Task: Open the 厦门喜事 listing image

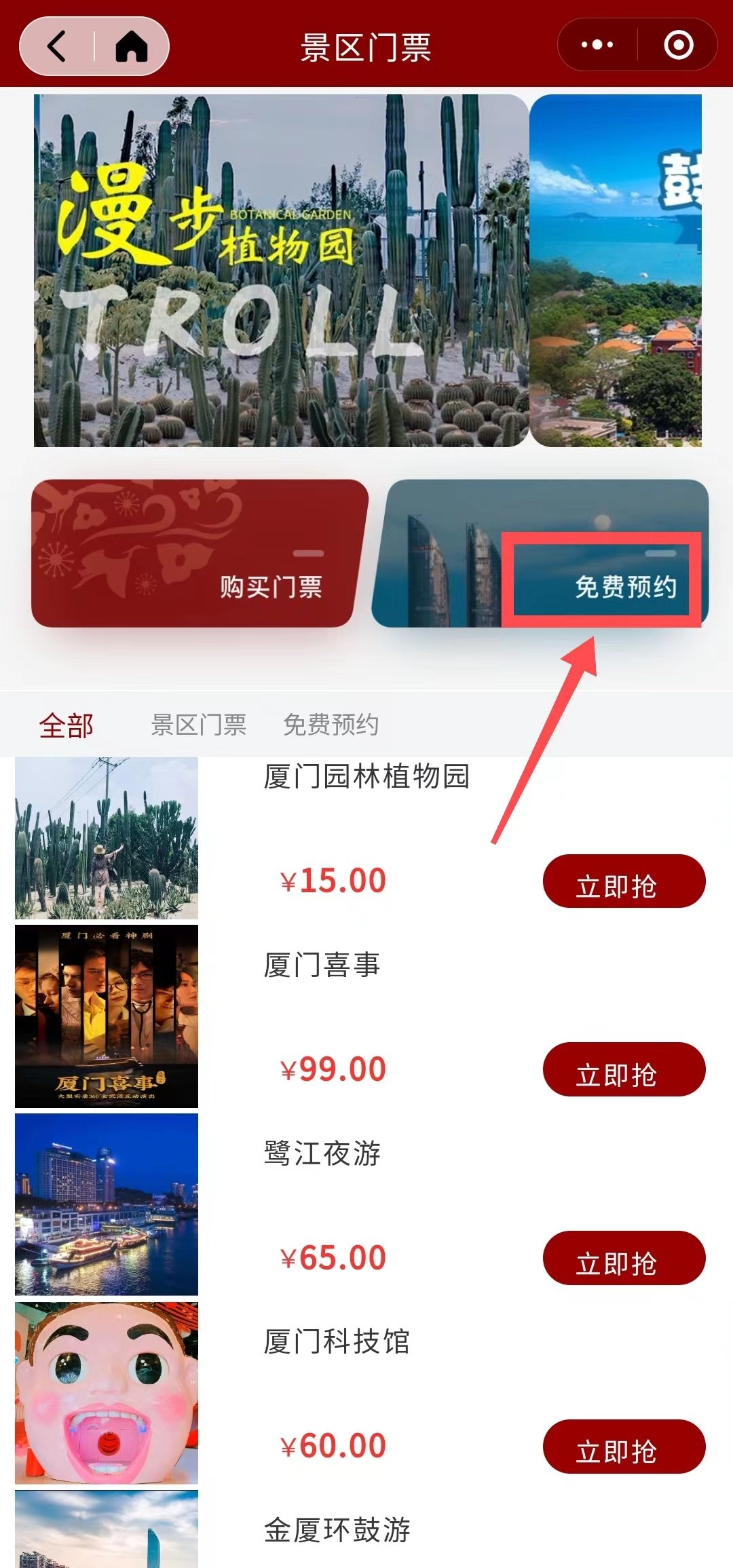Action: click(107, 1016)
